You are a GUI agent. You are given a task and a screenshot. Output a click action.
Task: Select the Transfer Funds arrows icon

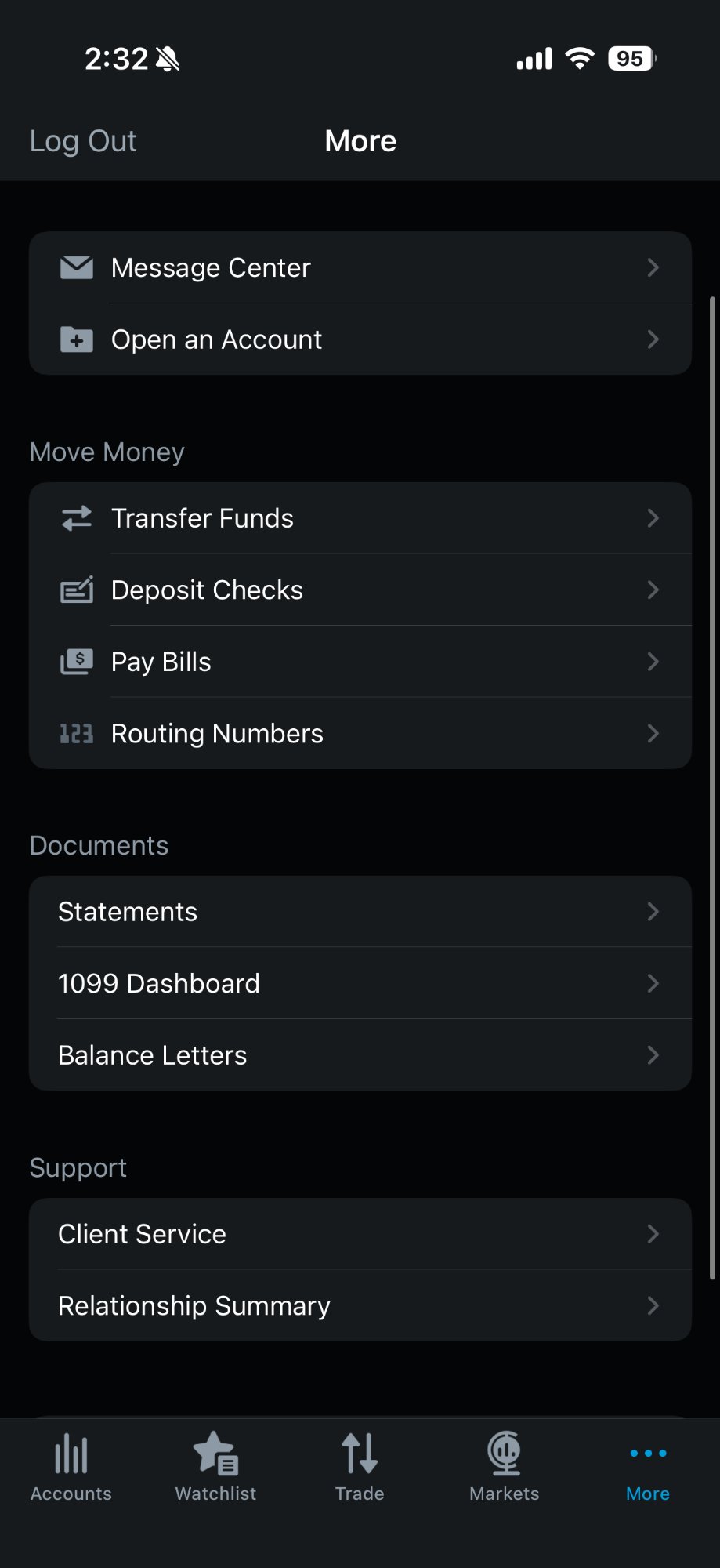point(75,517)
